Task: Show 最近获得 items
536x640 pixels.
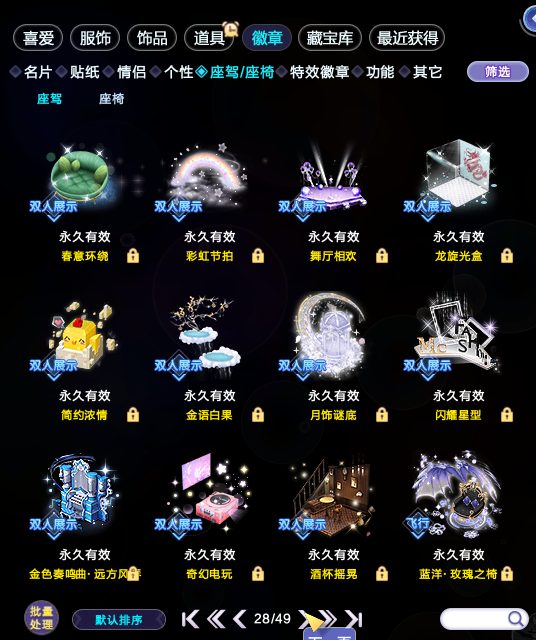Action: [407, 38]
